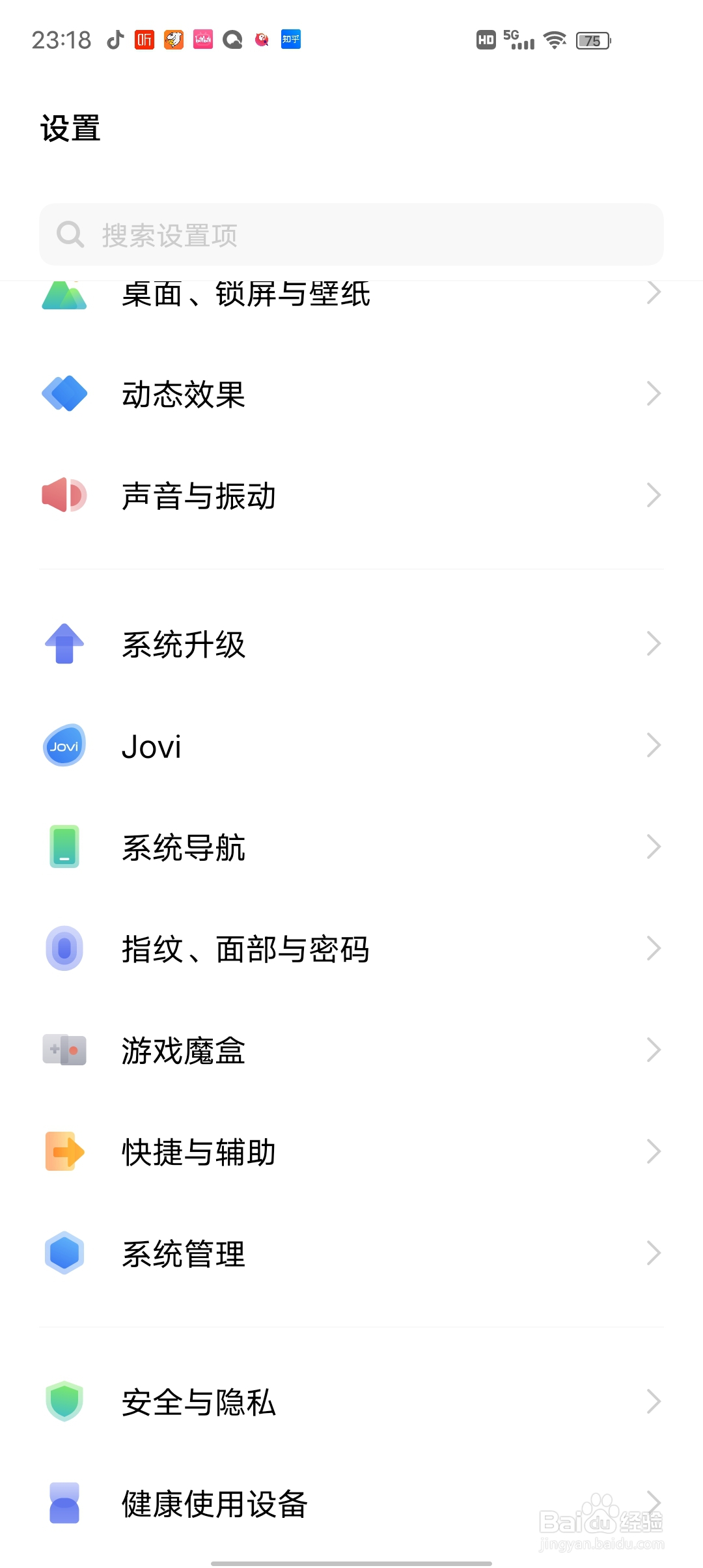Open 安全与隐私 settings
This screenshot has width=703, height=1568.
point(351,1403)
